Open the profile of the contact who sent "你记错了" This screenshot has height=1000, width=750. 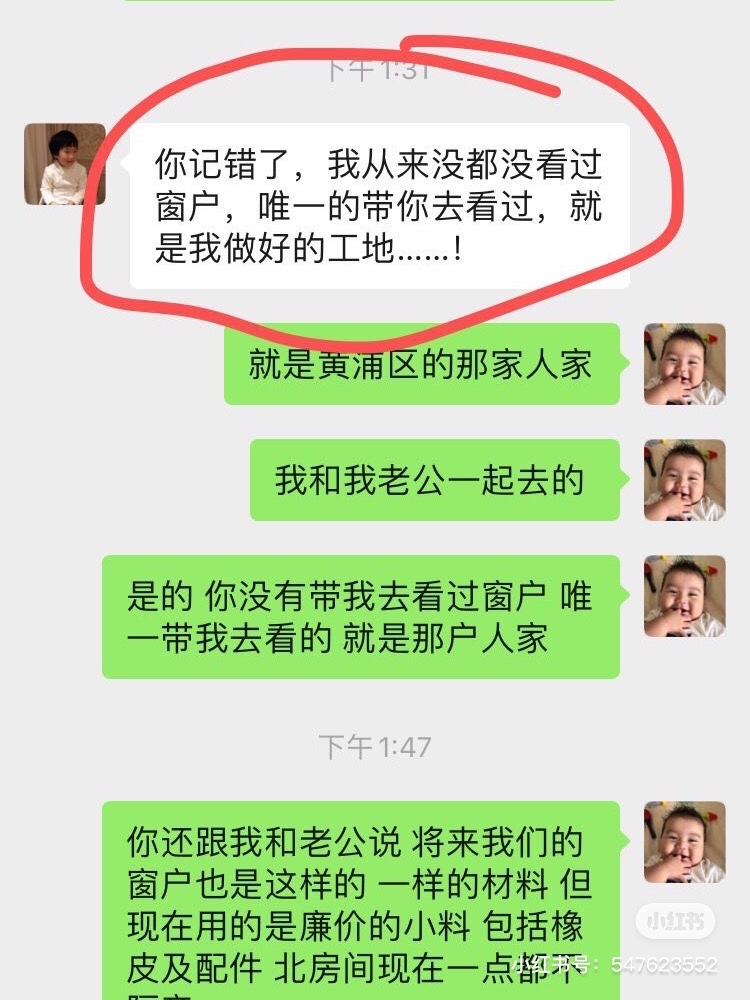pos(65,164)
